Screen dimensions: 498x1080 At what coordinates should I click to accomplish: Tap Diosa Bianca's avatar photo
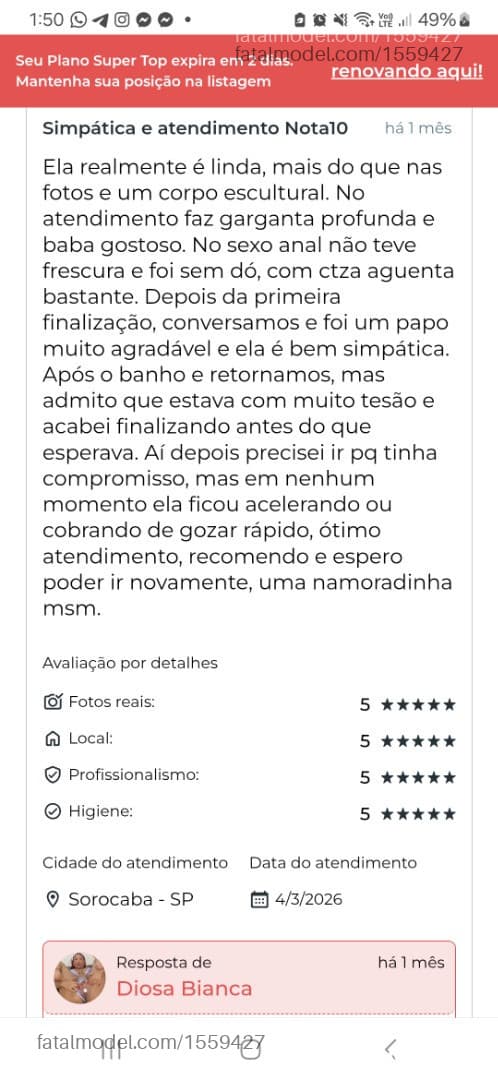[80, 978]
